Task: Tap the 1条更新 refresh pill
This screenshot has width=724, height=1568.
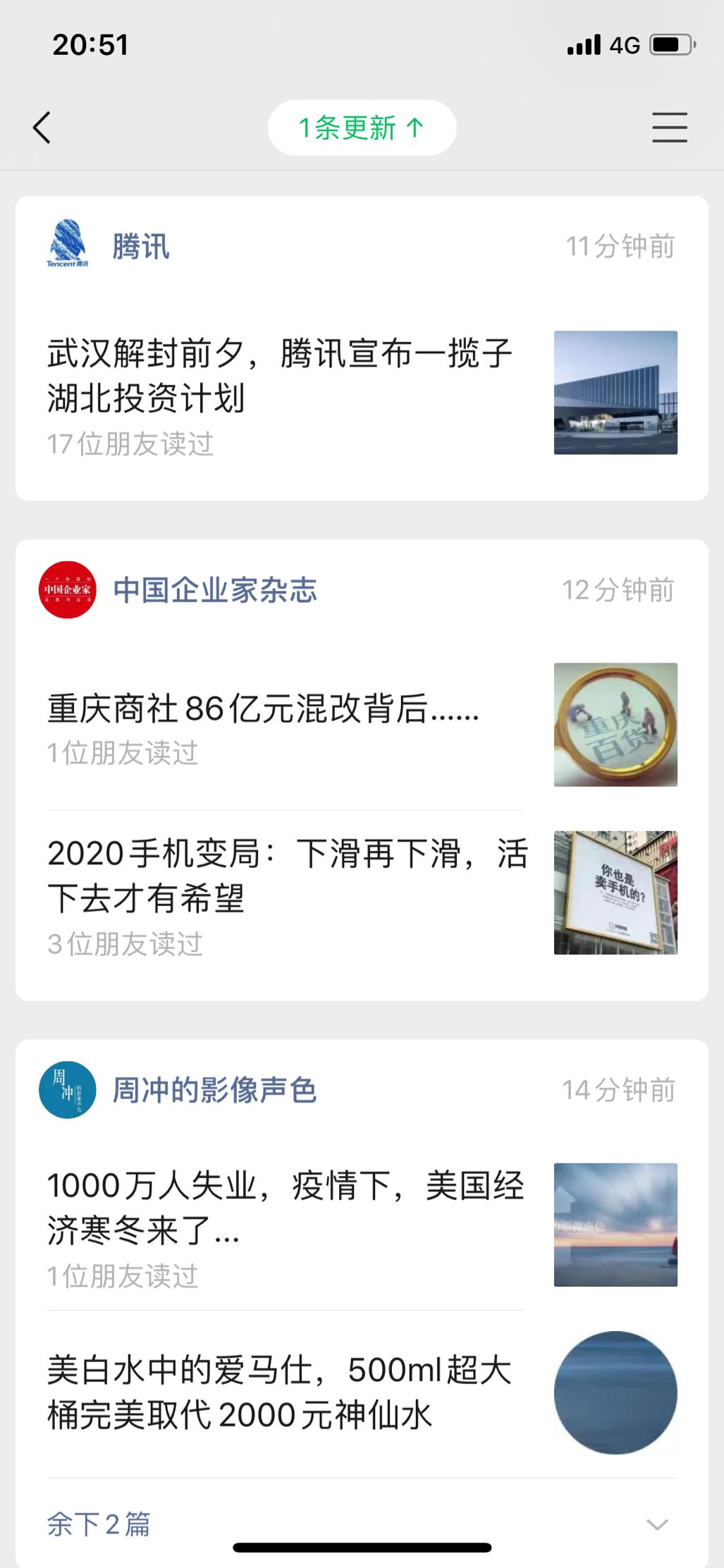Action: pos(362,128)
